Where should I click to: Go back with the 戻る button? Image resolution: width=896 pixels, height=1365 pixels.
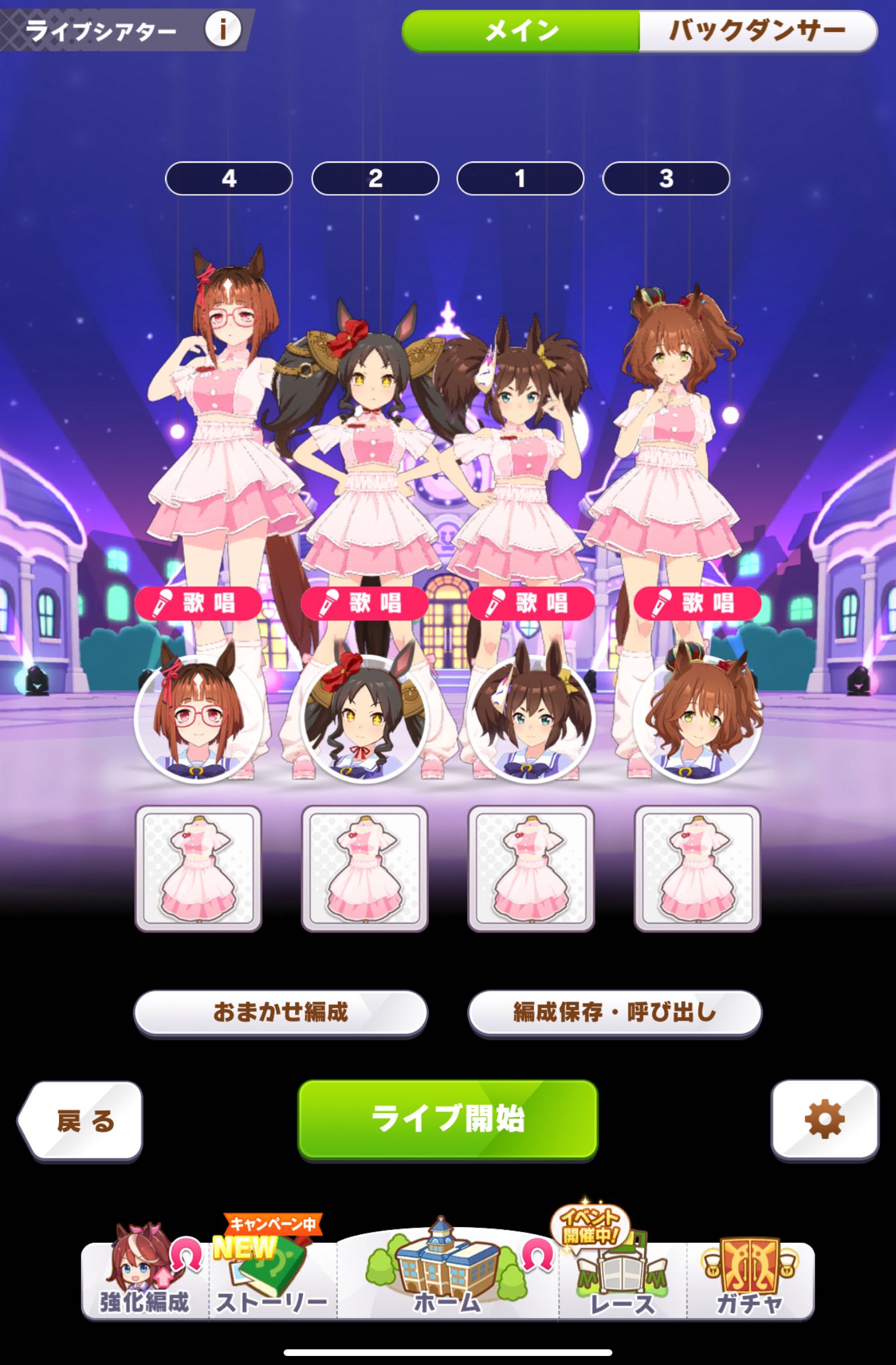point(81,1120)
